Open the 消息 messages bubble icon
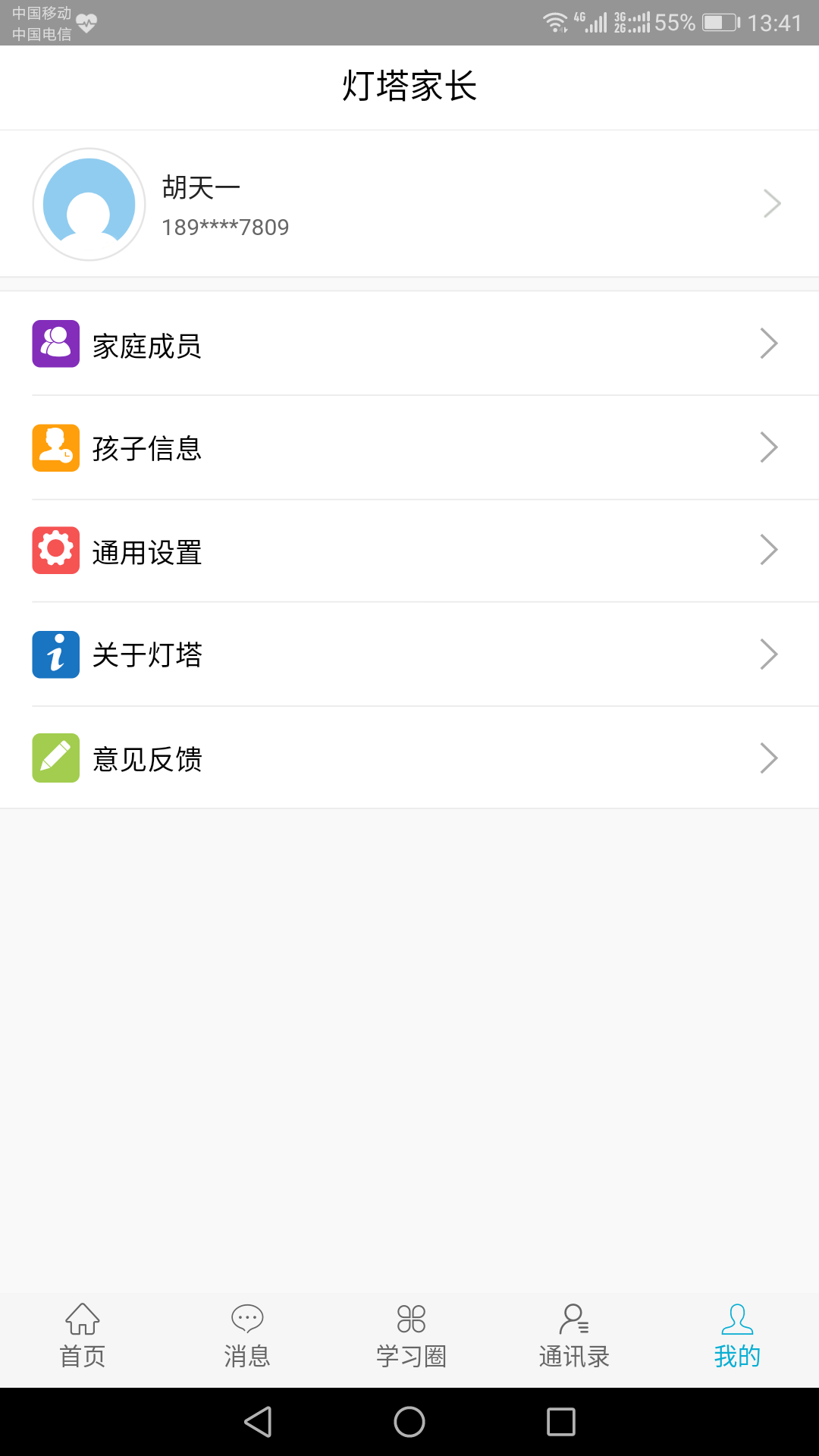 tap(245, 1318)
